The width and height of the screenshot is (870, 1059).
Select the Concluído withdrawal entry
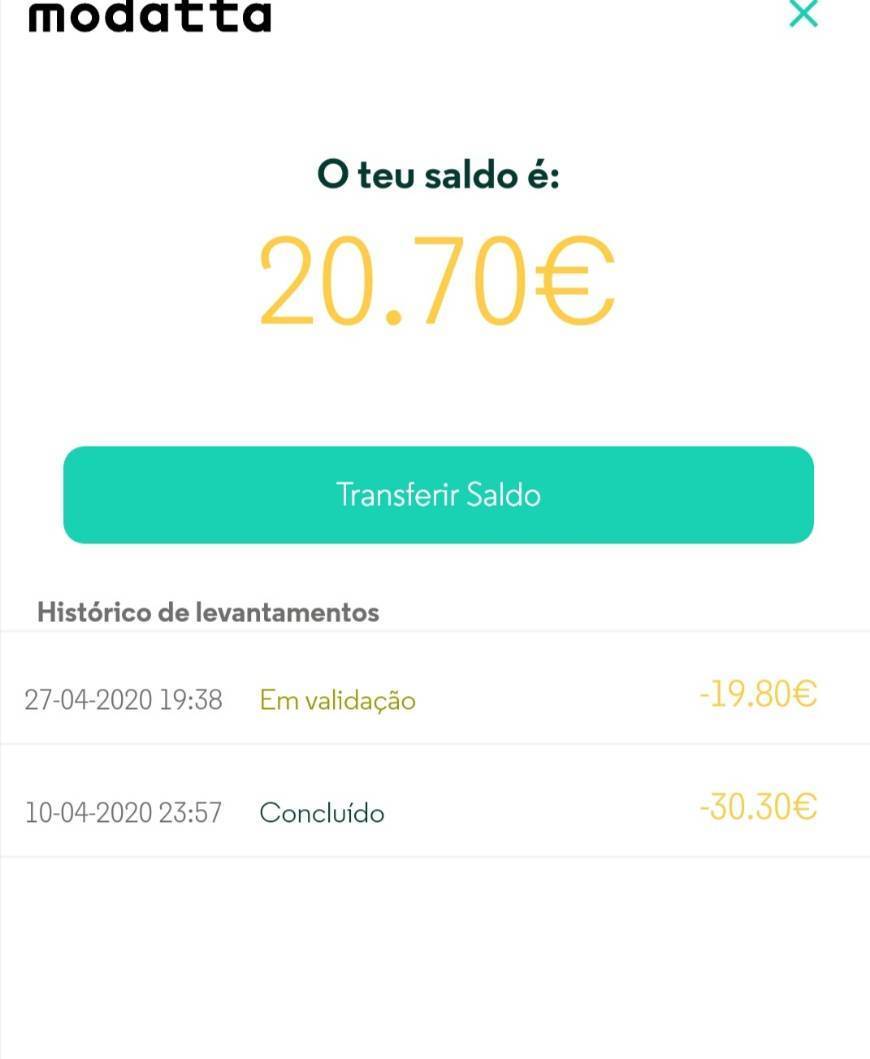pyautogui.click(x=435, y=810)
